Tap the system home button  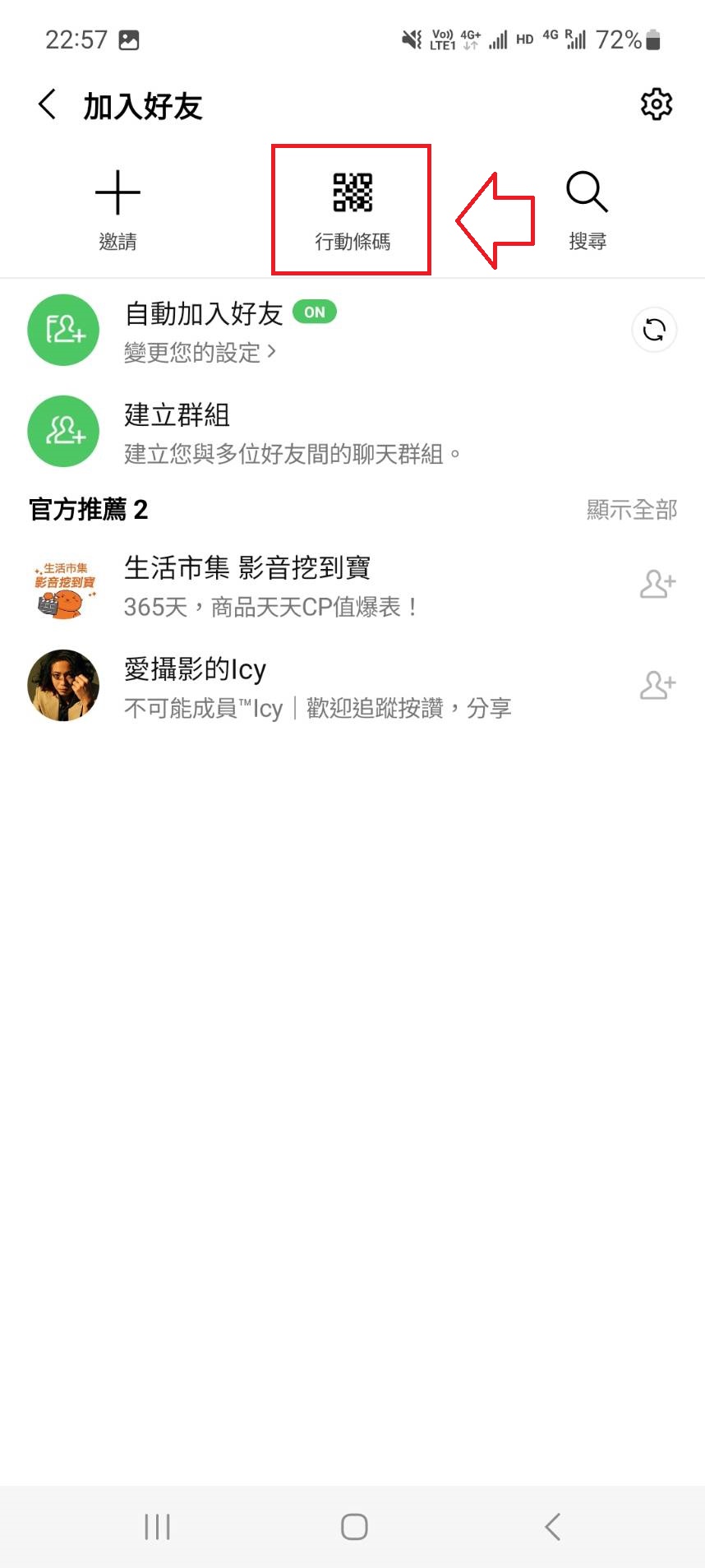354,1527
